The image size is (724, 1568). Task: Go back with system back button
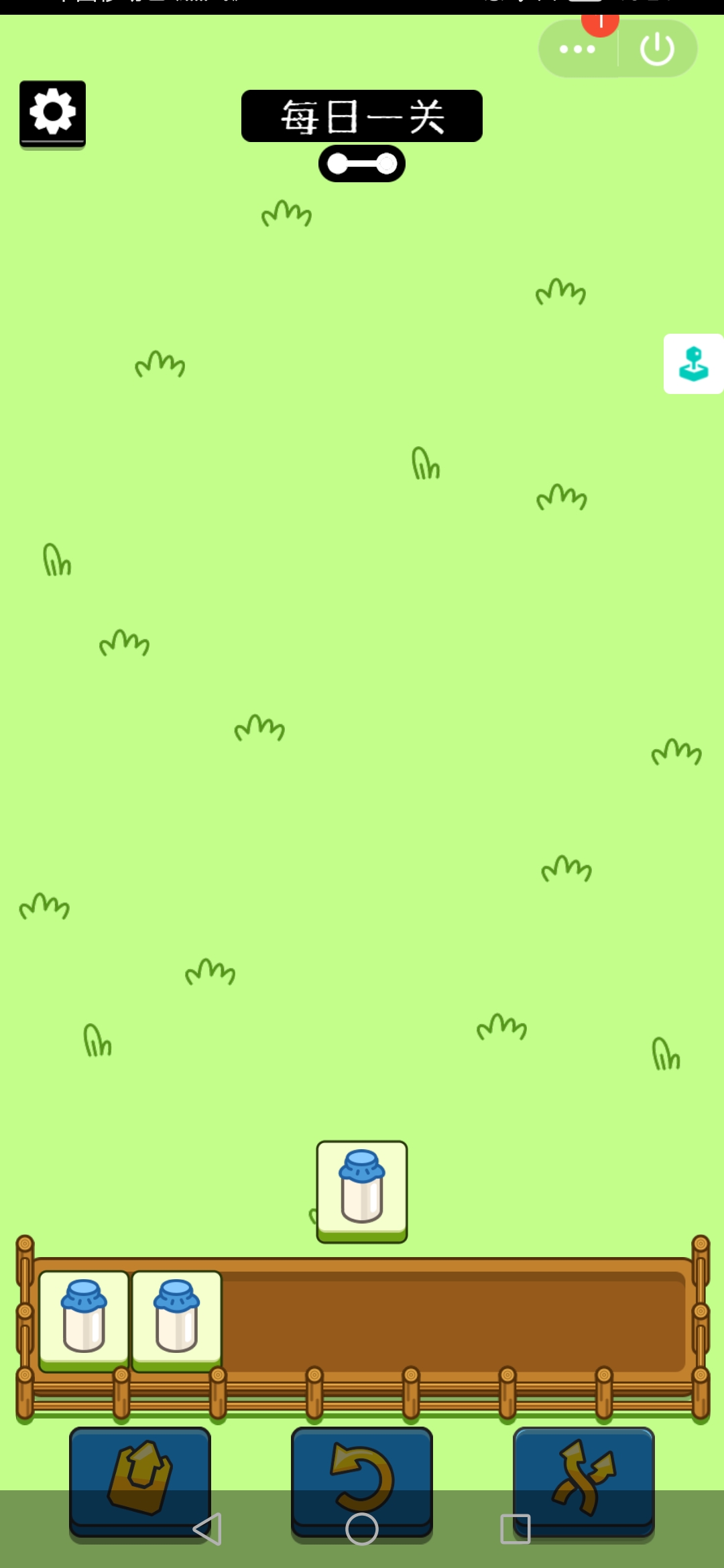tap(207, 1529)
